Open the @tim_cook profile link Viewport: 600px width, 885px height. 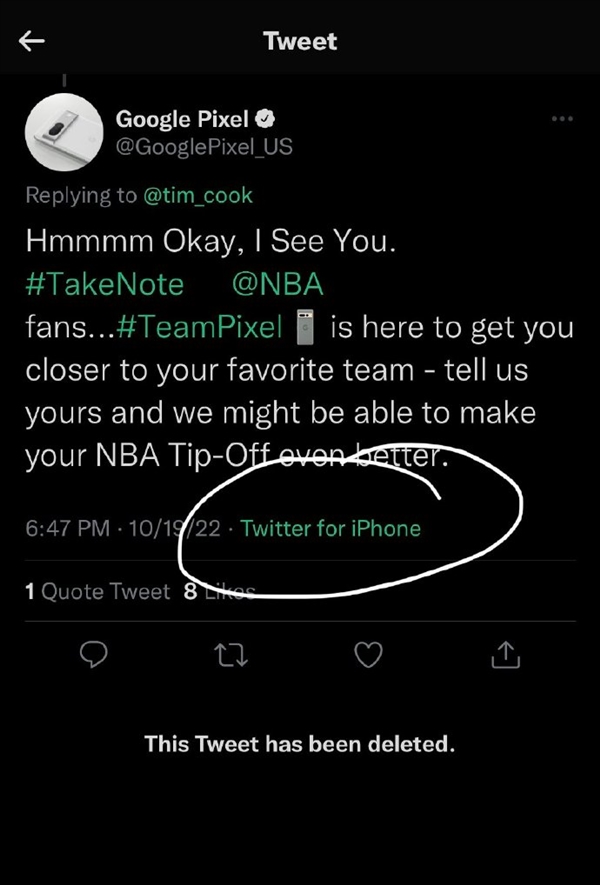tap(198, 195)
